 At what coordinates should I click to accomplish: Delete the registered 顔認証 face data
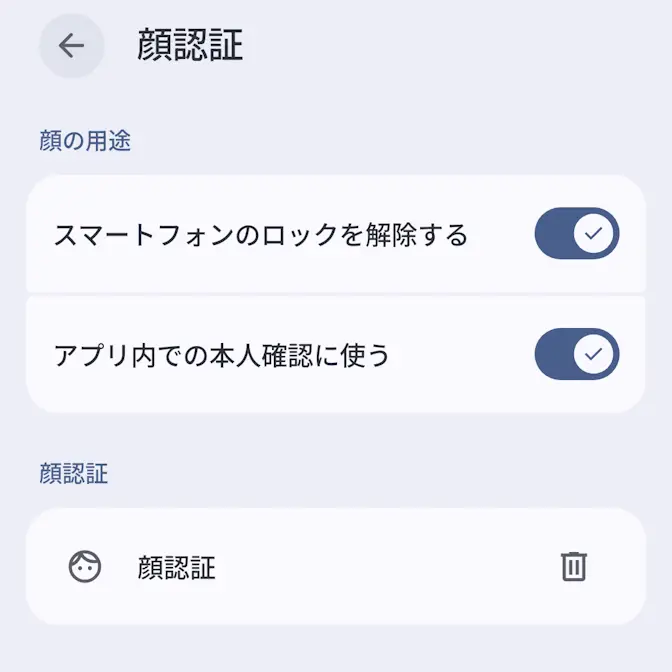(573, 567)
